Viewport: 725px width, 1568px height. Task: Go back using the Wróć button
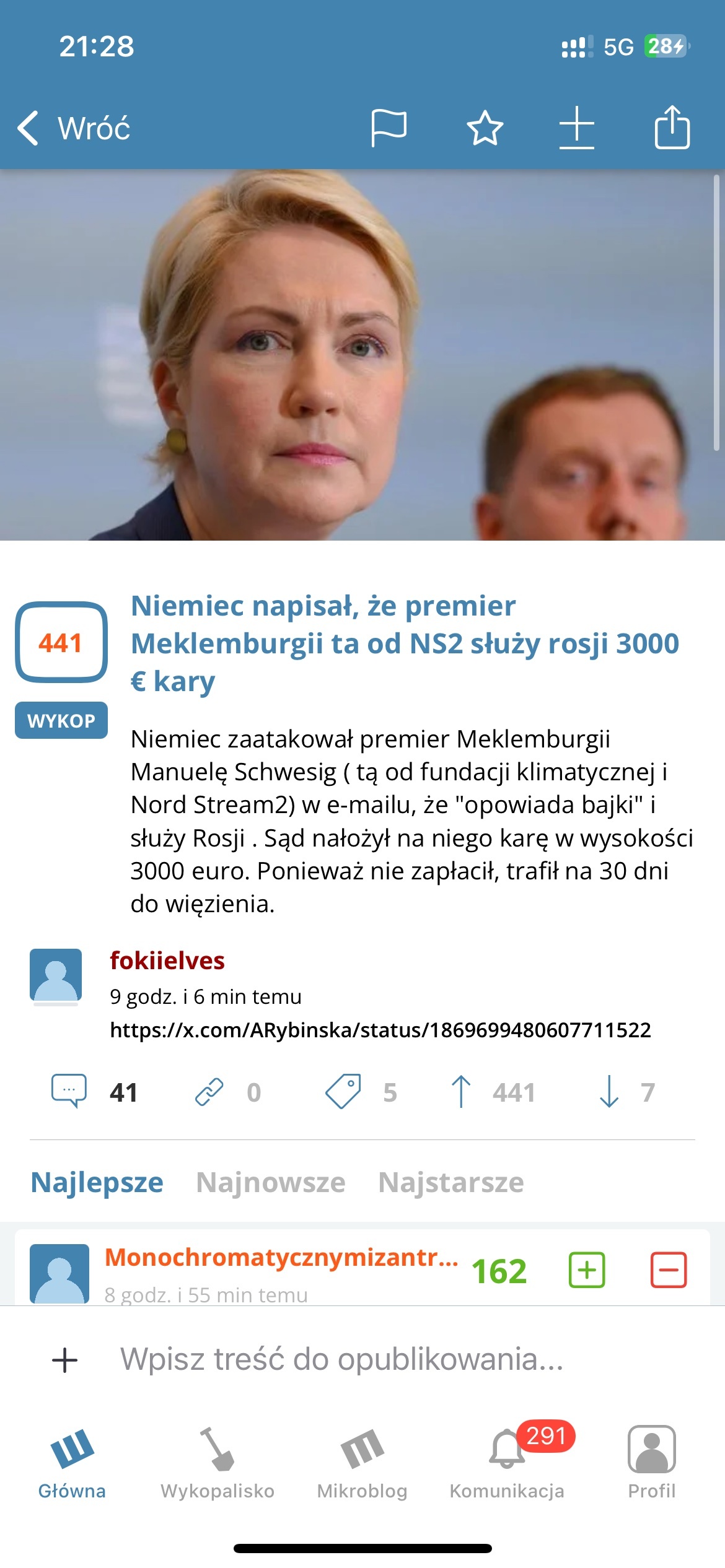pos(74,128)
